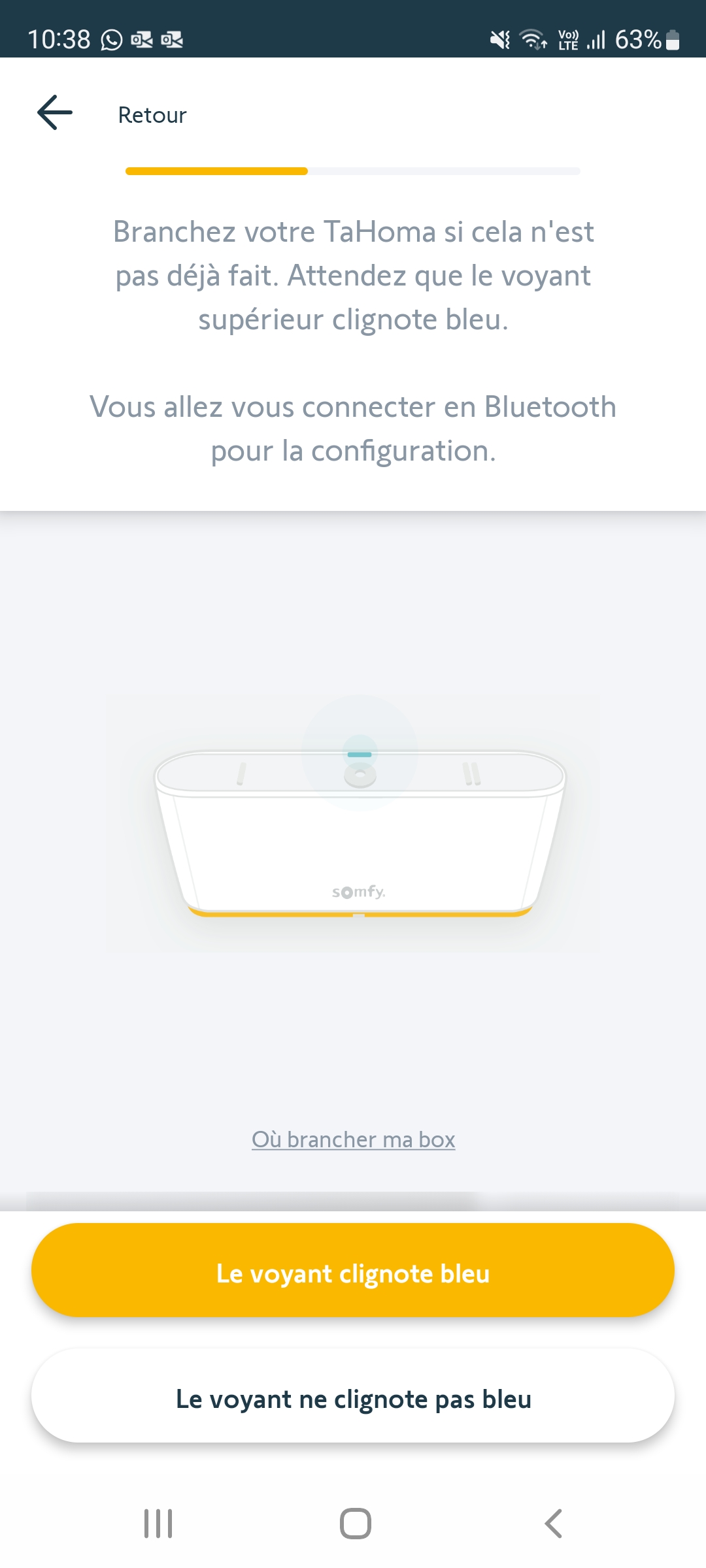Screen dimensions: 706x1568
Task: Go to the system home screen
Action: 355,1524
